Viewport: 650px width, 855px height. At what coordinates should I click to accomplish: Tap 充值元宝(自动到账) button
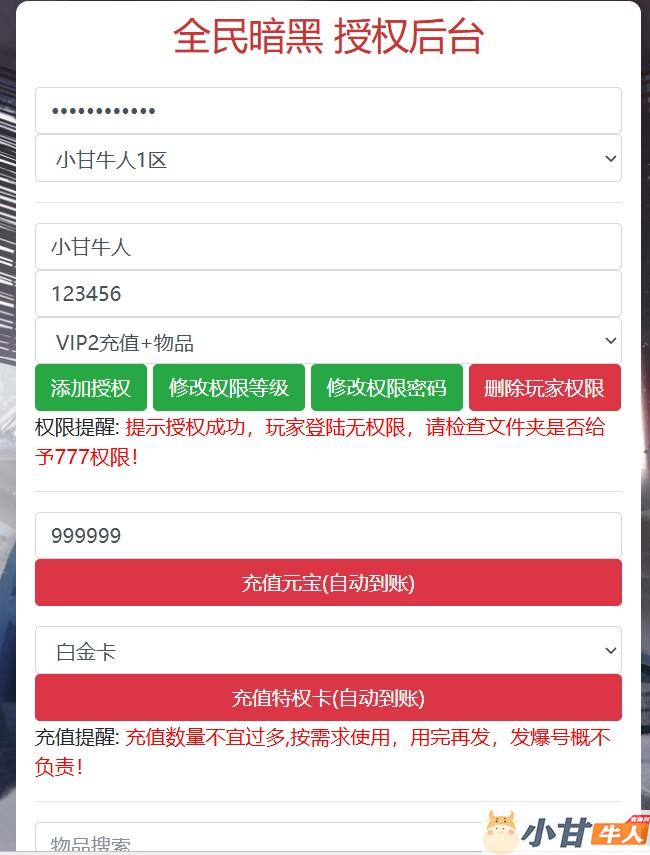[328, 583]
